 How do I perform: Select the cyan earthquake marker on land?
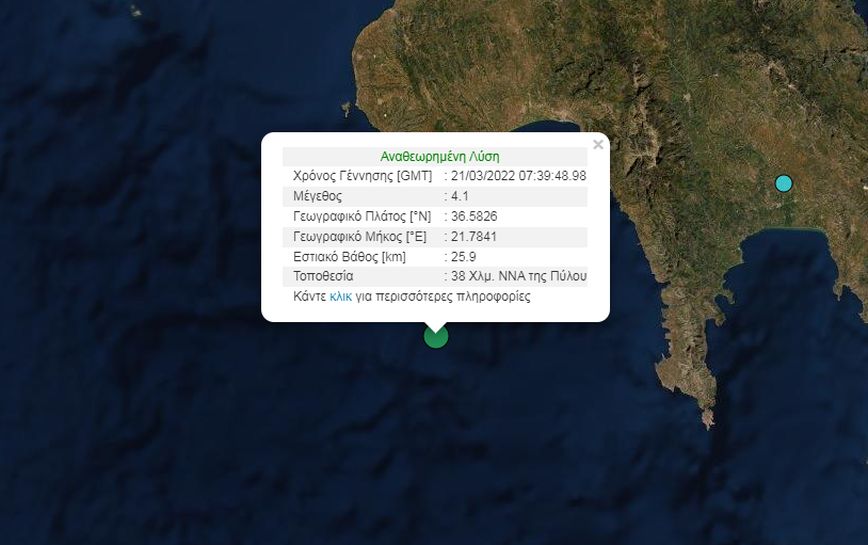[x=783, y=183]
